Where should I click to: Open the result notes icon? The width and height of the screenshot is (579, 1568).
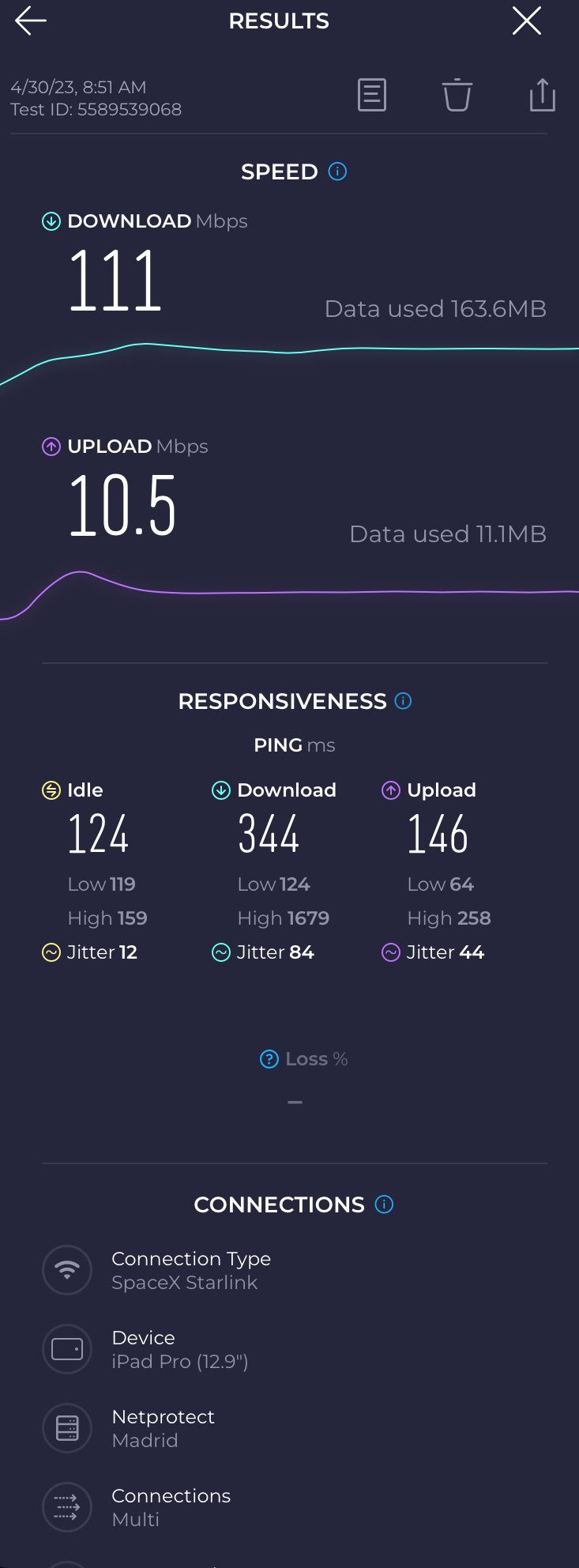[x=371, y=96]
